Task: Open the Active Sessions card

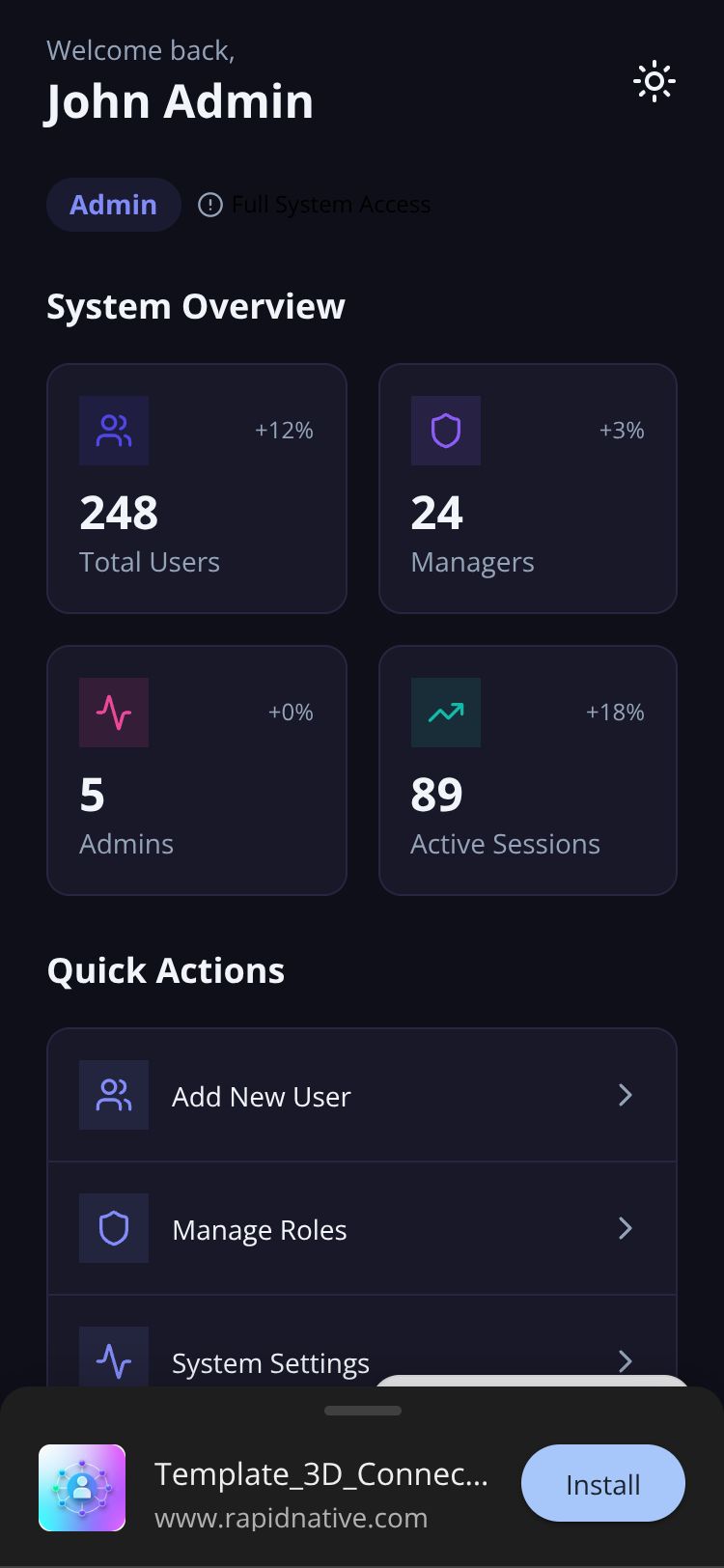Action: click(x=527, y=770)
